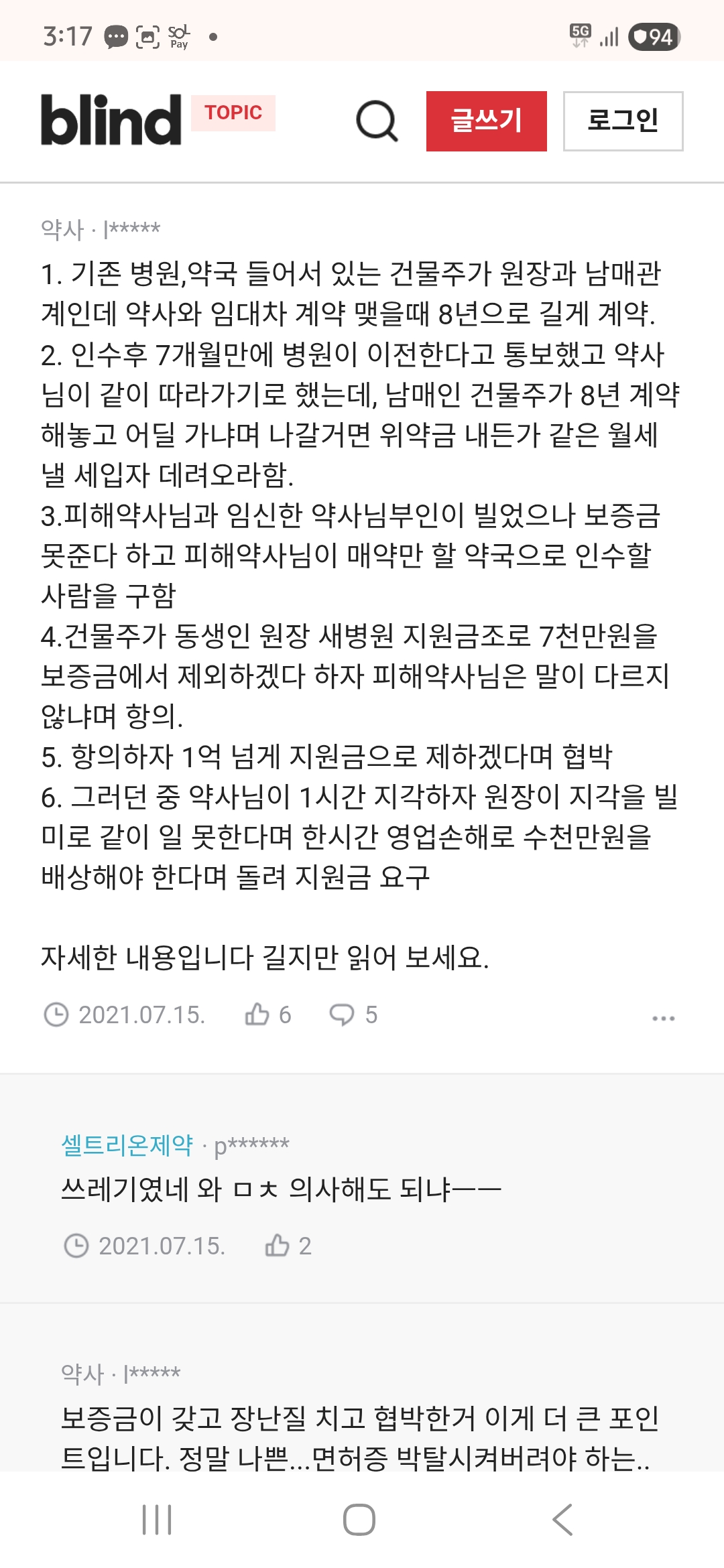Viewport: 724px width, 1568px height.
Task: Open the 셀트리온제약 company link
Action: [127, 1145]
